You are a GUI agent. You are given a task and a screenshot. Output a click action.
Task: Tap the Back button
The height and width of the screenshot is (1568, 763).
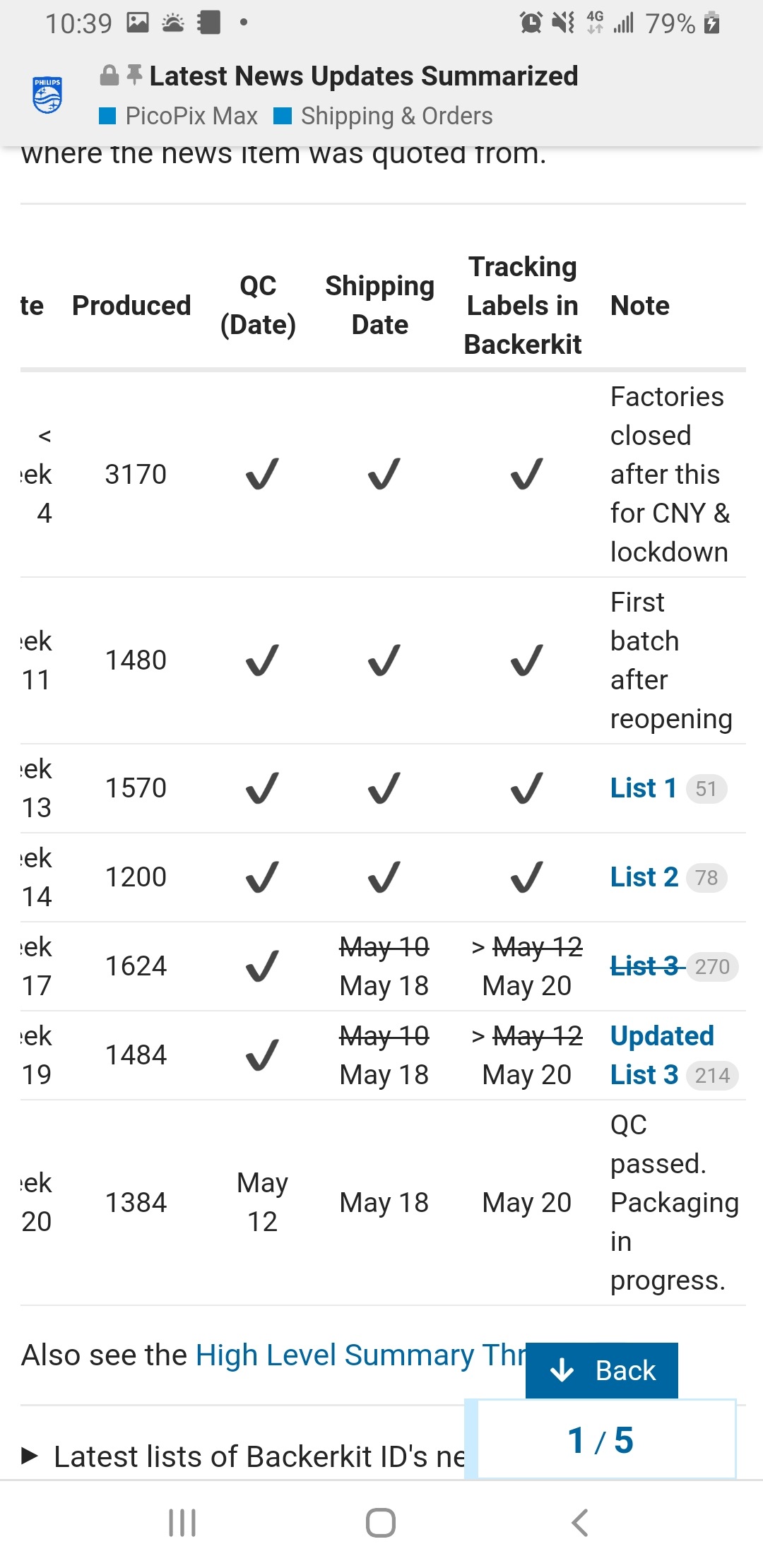[x=602, y=1370]
